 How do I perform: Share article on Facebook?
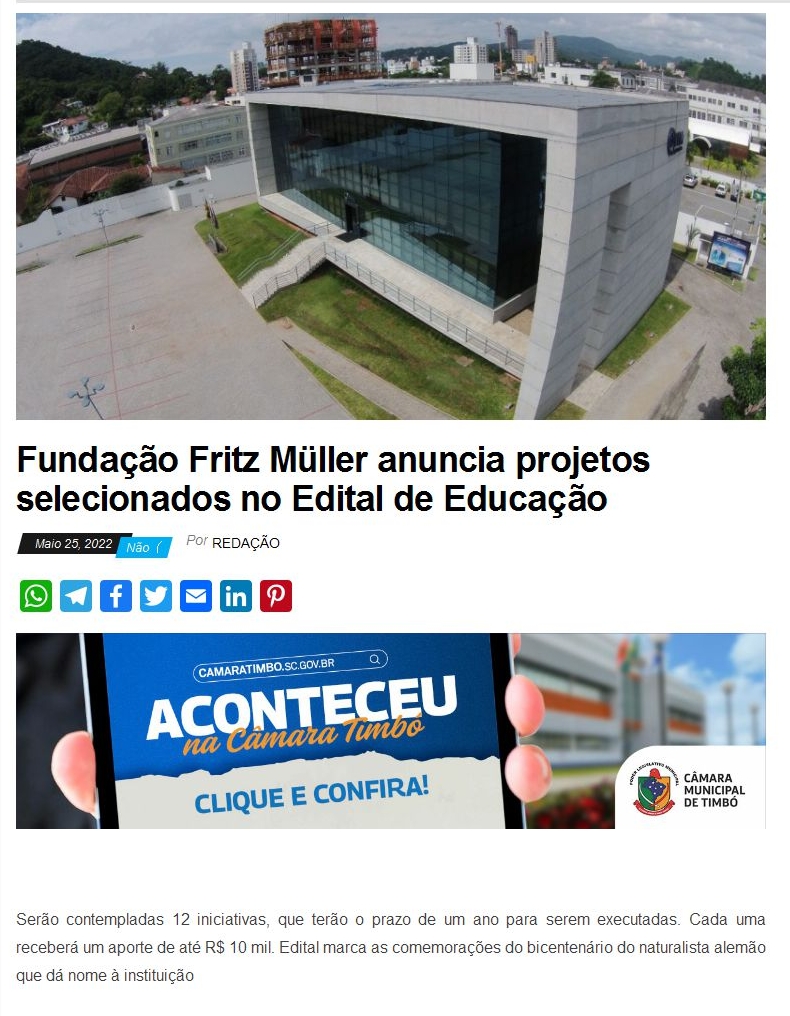tap(116, 596)
